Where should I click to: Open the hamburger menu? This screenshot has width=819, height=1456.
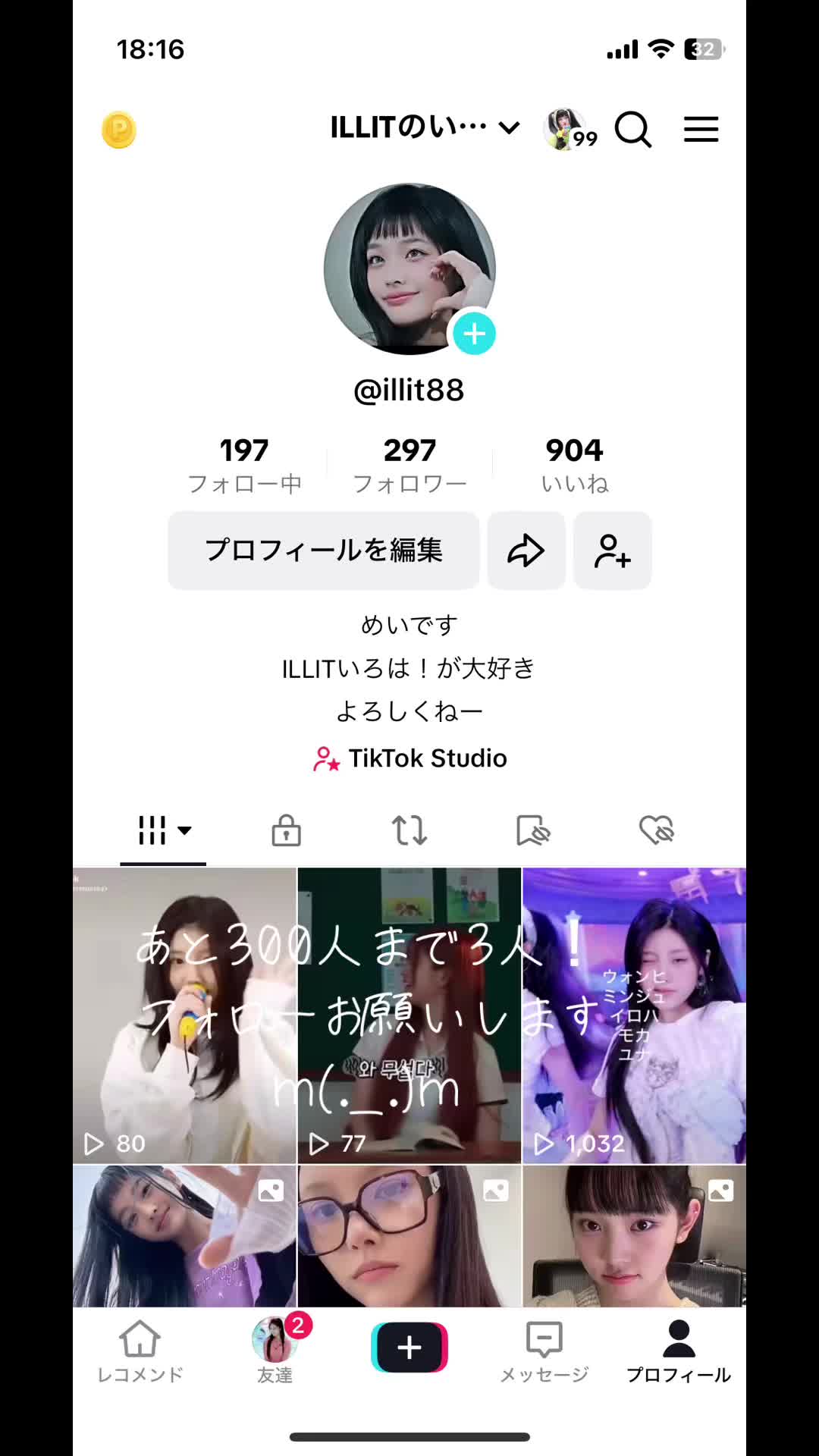[x=701, y=130]
